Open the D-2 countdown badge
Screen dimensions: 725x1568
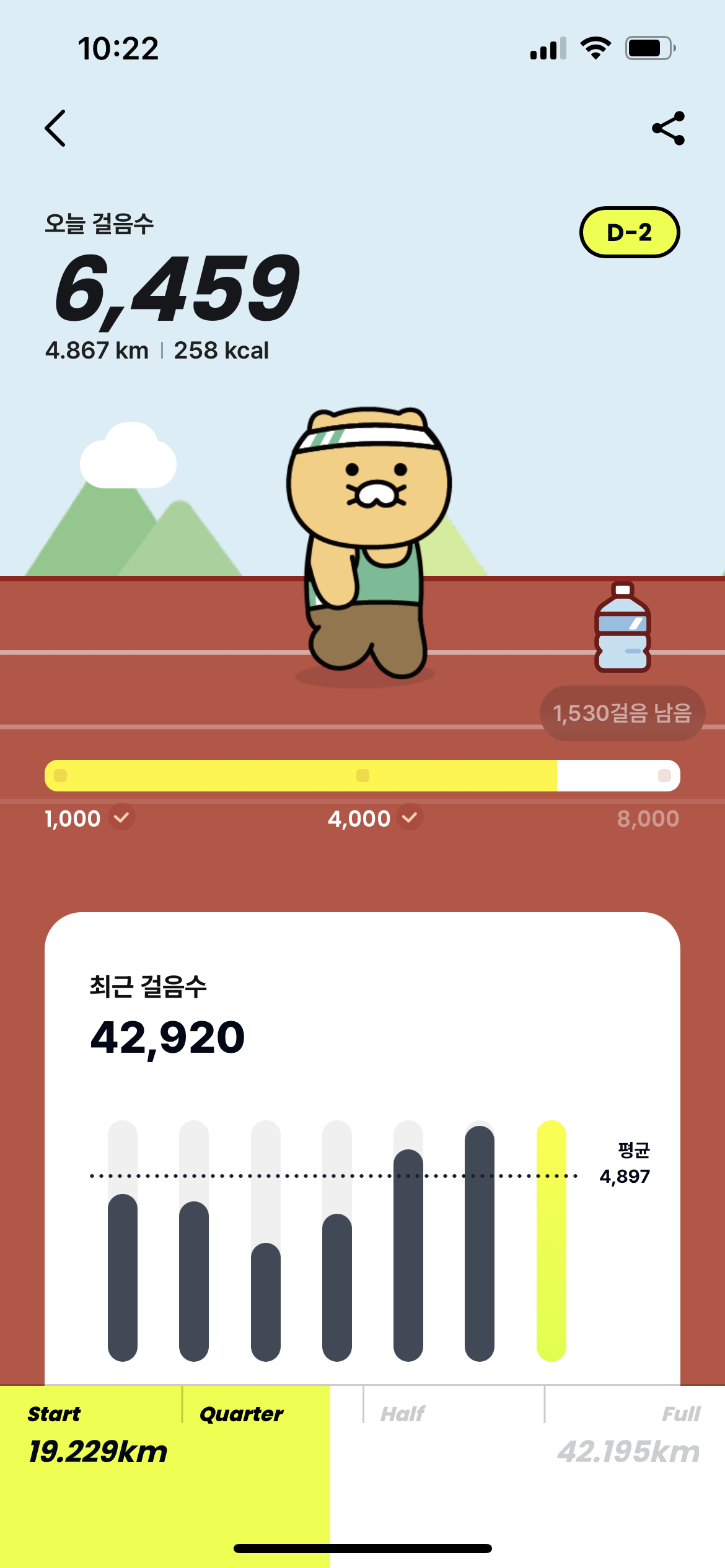pos(629,232)
